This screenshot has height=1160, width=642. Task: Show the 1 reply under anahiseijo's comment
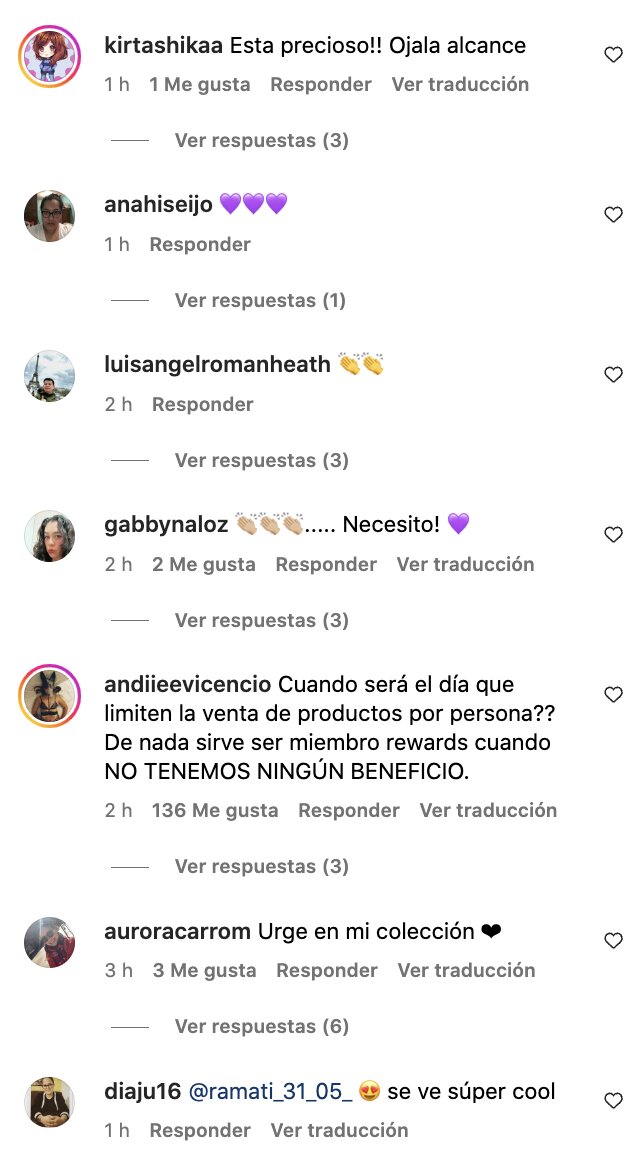[x=261, y=301]
